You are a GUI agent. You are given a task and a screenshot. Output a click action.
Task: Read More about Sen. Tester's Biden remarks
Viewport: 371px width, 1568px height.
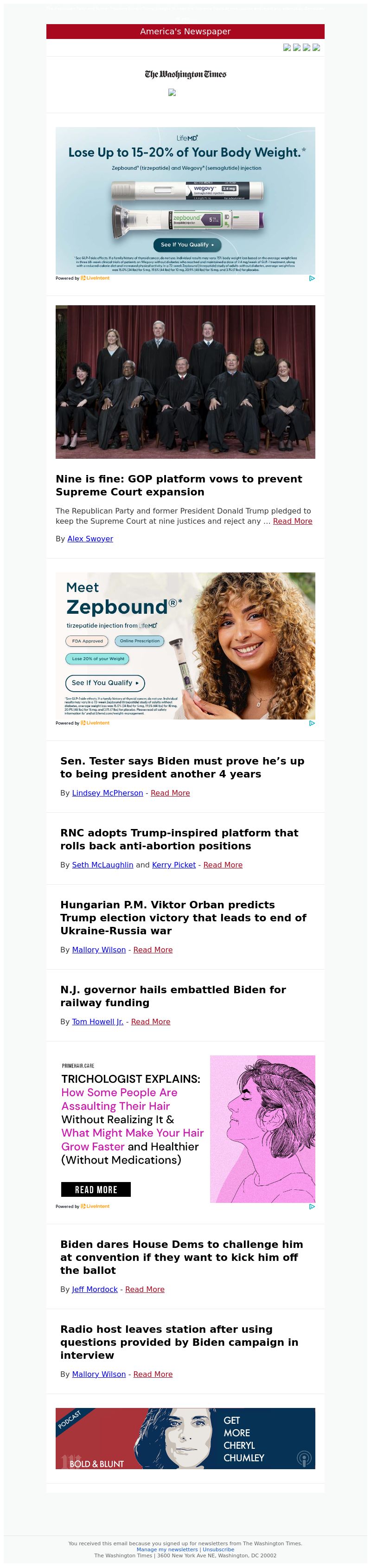(170, 793)
